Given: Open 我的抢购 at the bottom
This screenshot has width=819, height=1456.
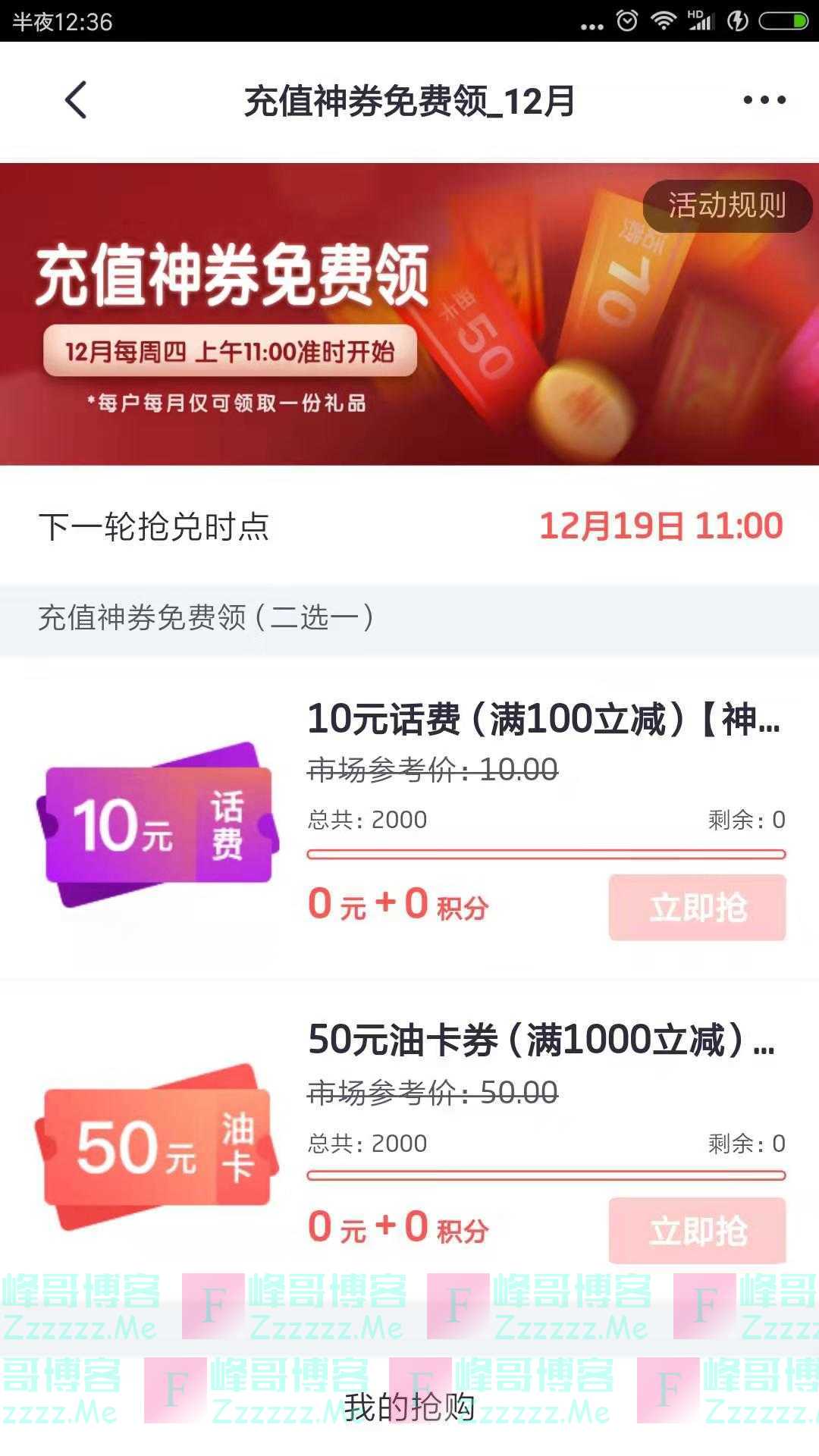Looking at the screenshot, I should coord(409,1407).
